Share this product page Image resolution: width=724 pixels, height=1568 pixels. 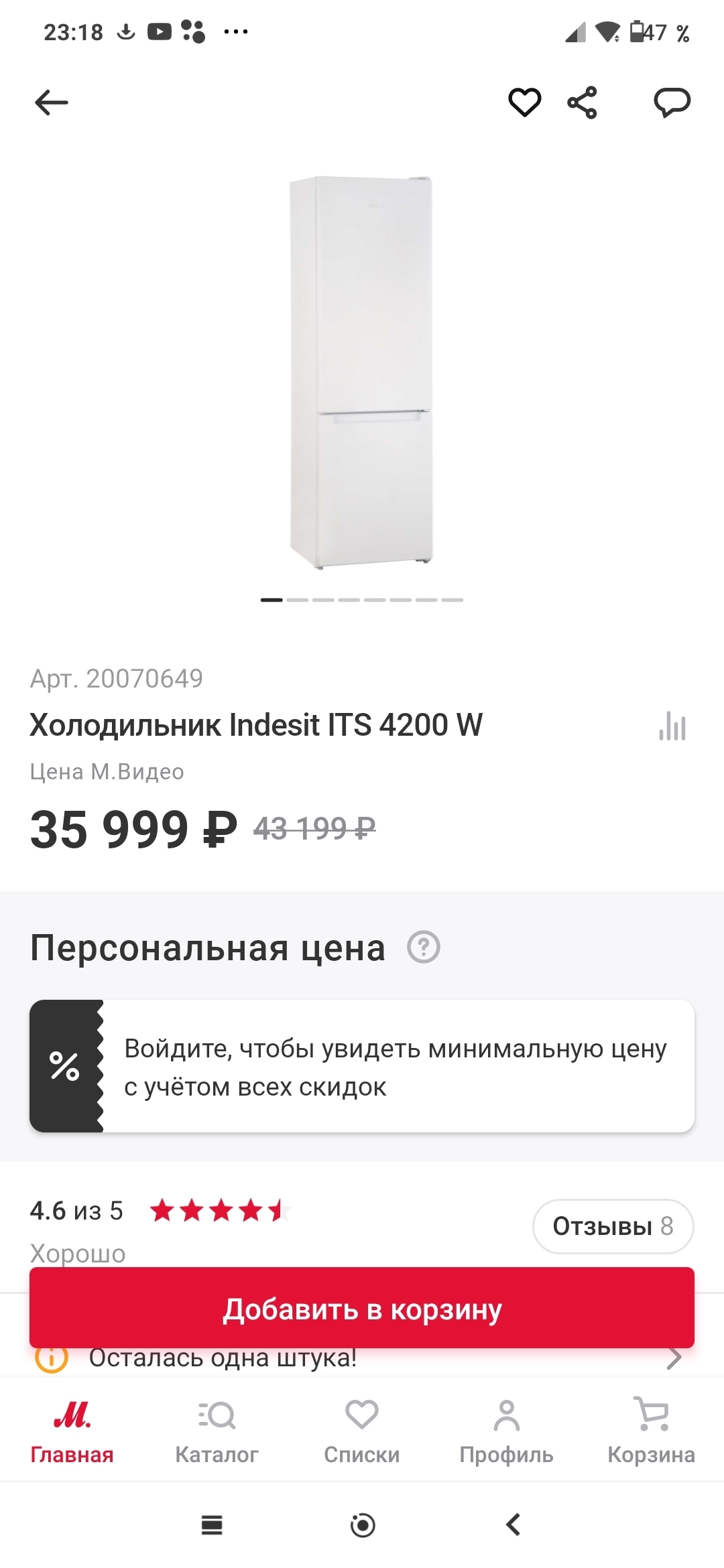pos(582,103)
